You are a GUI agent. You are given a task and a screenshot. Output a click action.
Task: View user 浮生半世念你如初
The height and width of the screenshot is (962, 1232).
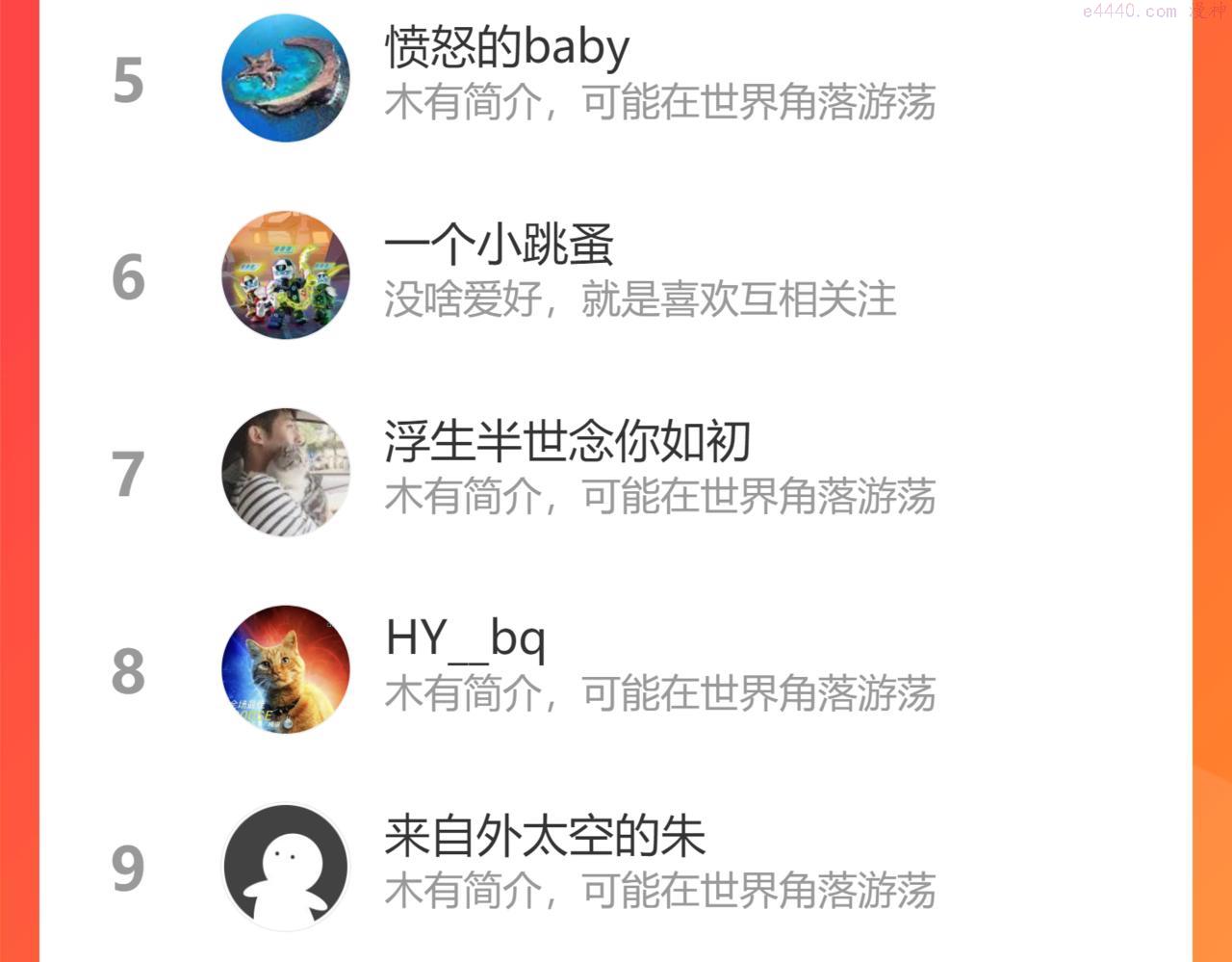coord(567,442)
